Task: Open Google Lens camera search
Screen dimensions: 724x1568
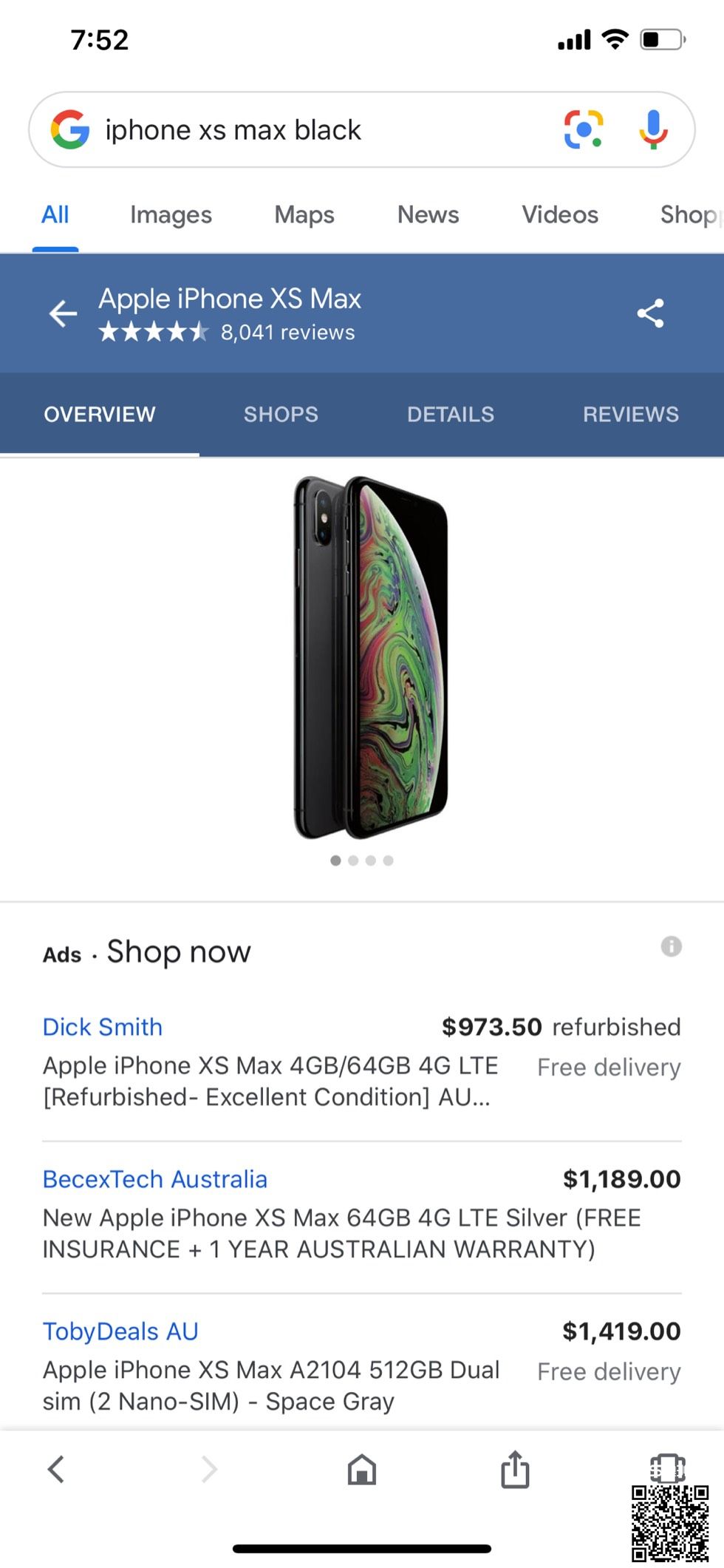Action: [583, 130]
